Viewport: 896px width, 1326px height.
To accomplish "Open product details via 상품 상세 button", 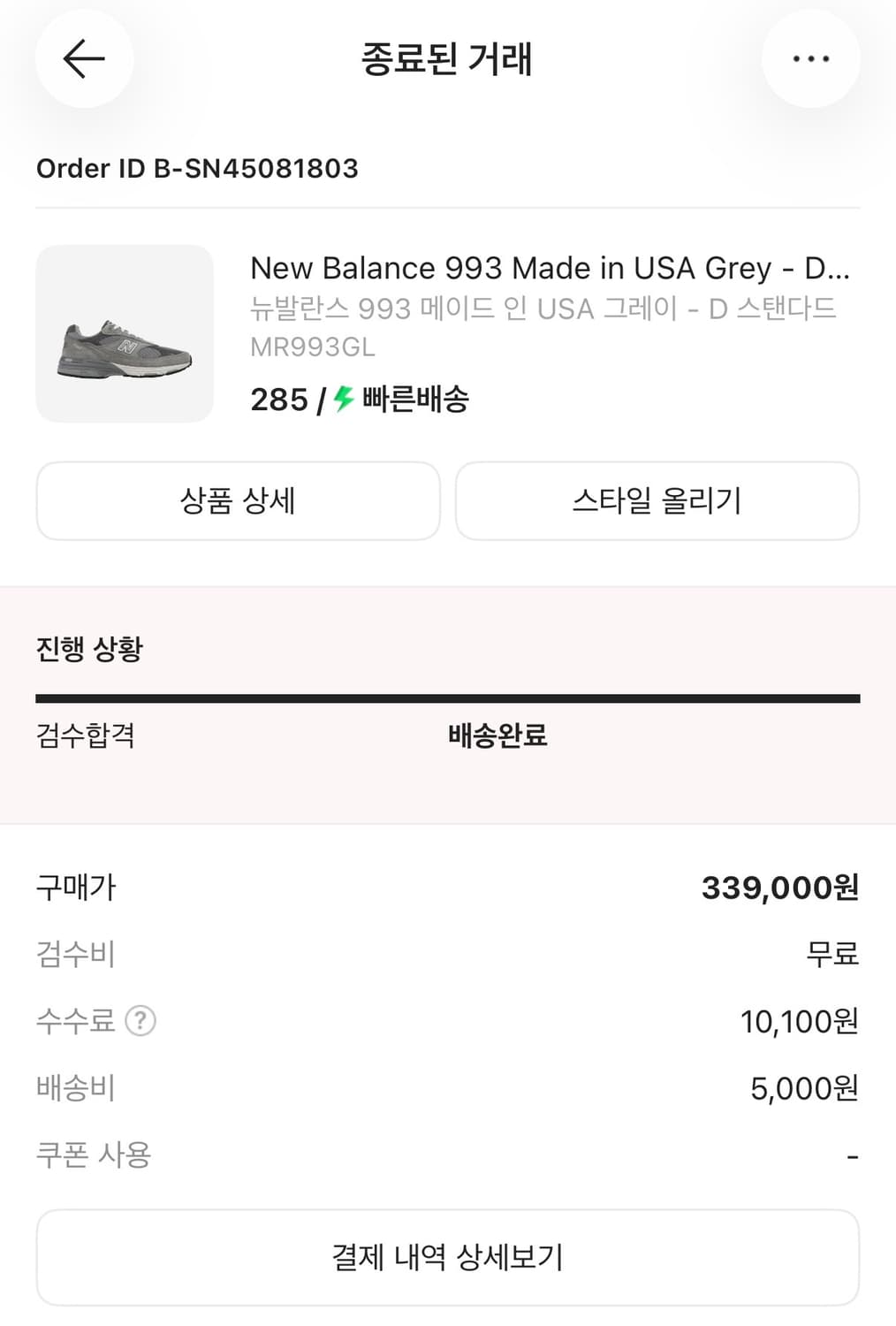I will (x=237, y=501).
